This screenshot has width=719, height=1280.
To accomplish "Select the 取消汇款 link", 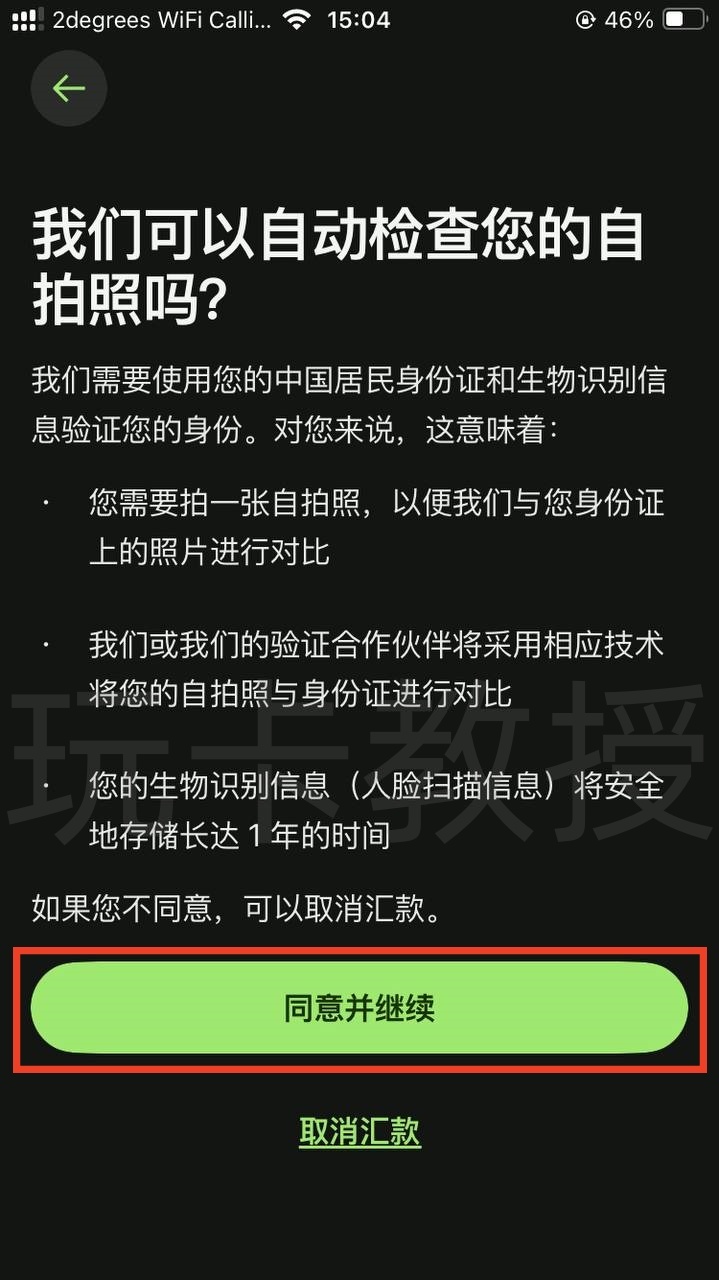I will tap(360, 1132).
